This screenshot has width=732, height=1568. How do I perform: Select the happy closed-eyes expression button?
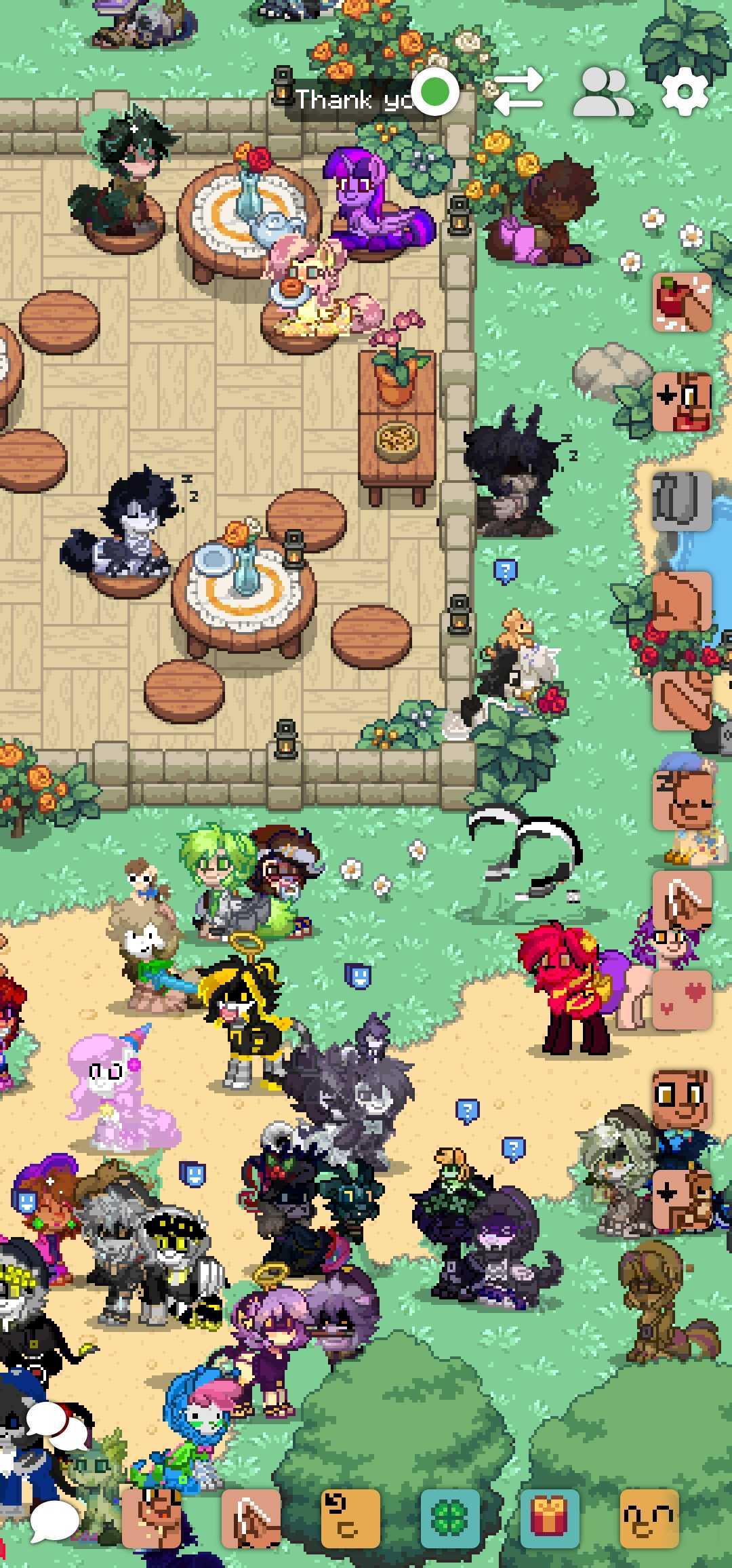tap(649, 1519)
